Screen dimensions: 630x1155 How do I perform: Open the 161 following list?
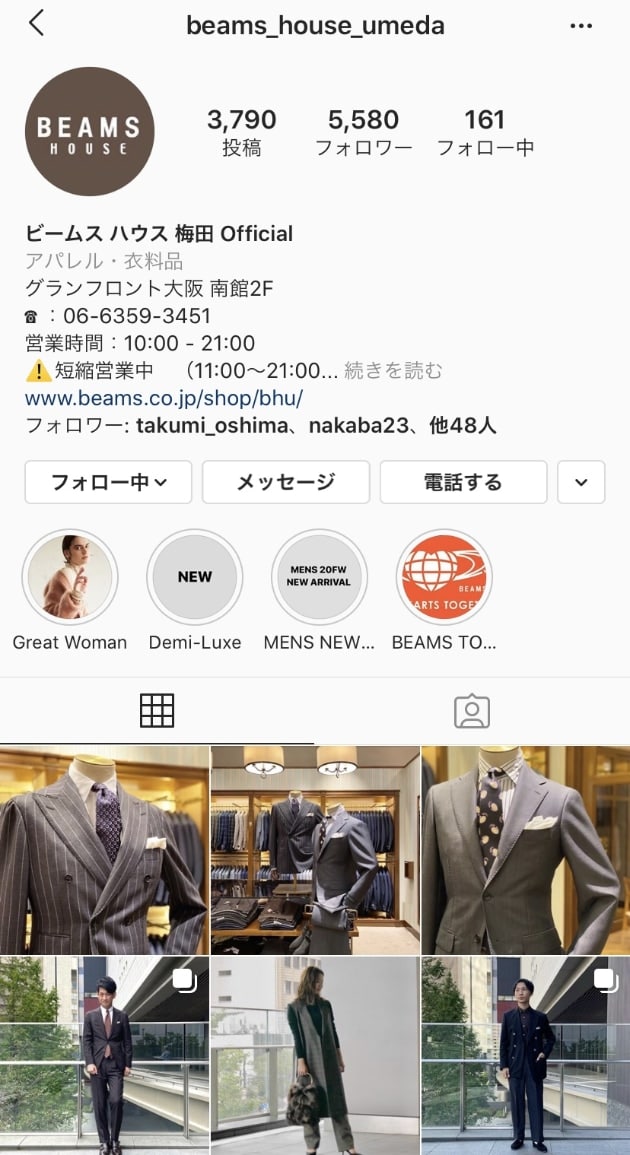(x=485, y=132)
